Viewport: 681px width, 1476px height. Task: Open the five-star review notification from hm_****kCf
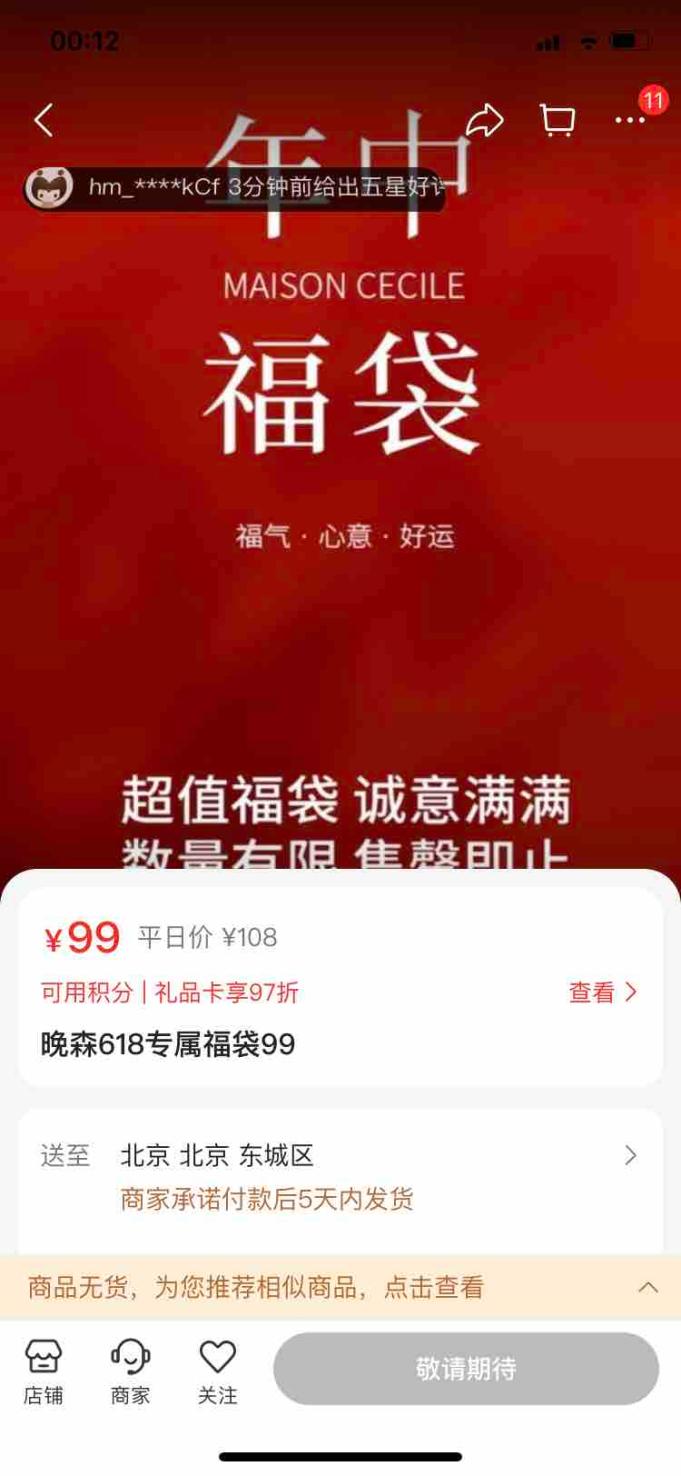pyautogui.click(x=235, y=187)
